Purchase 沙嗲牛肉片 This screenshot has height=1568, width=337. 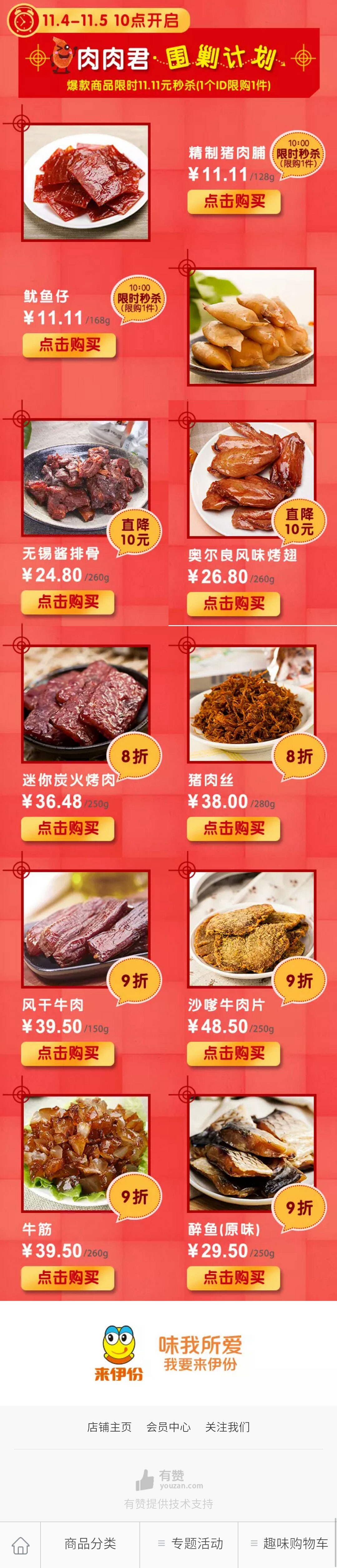tap(234, 1053)
